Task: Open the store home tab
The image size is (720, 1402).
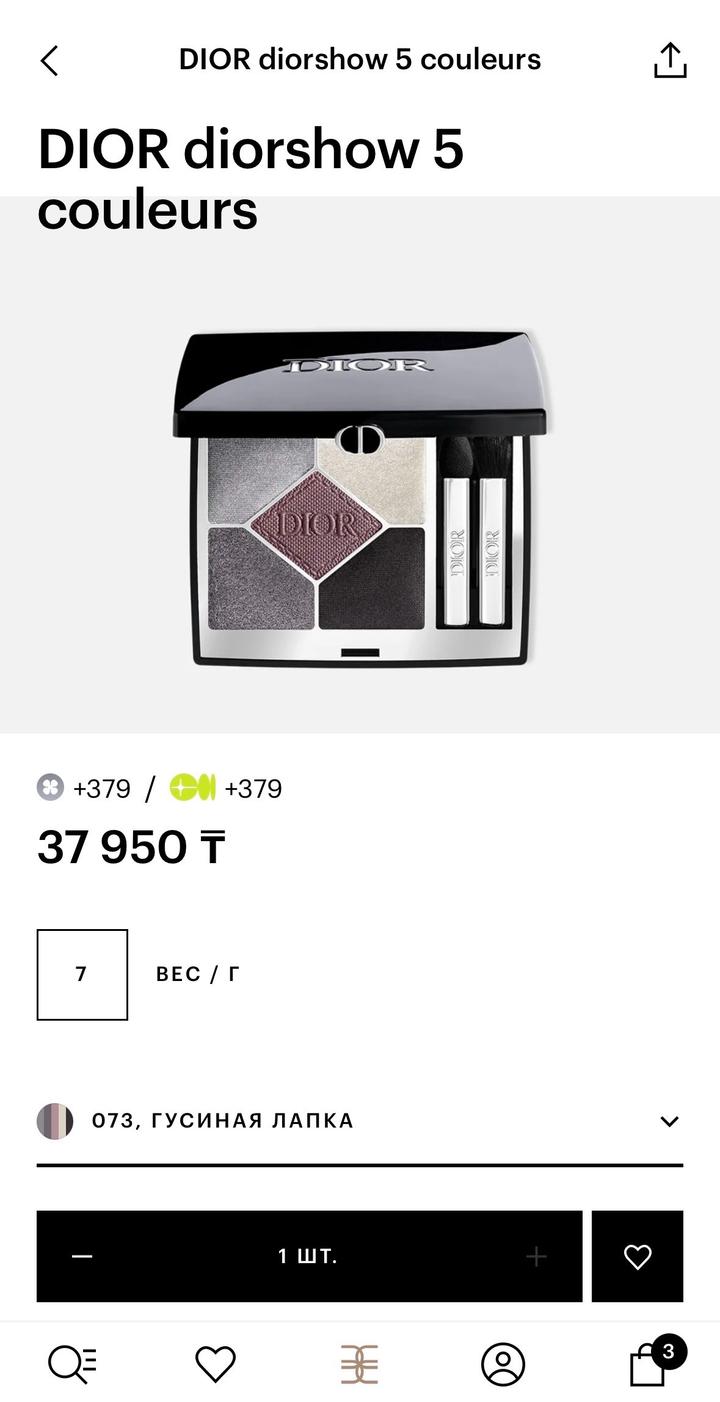Action: (359, 1363)
